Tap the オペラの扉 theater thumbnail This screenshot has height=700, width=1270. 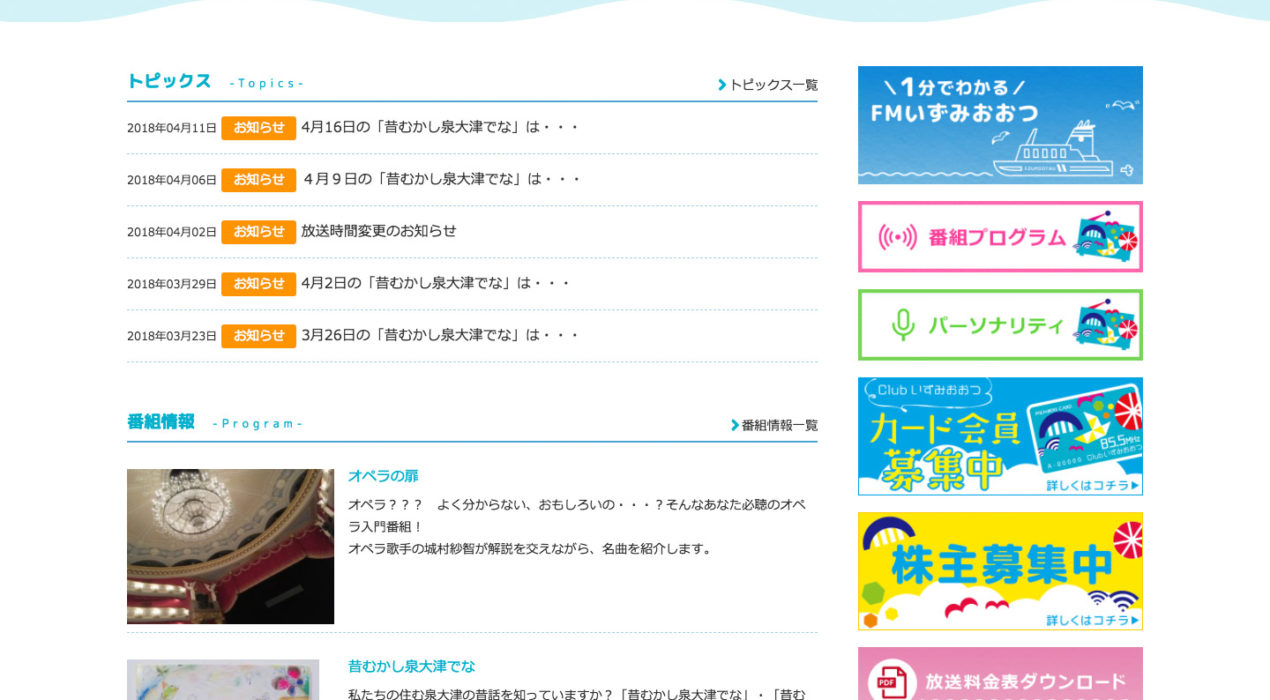pyautogui.click(x=230, y=546)
